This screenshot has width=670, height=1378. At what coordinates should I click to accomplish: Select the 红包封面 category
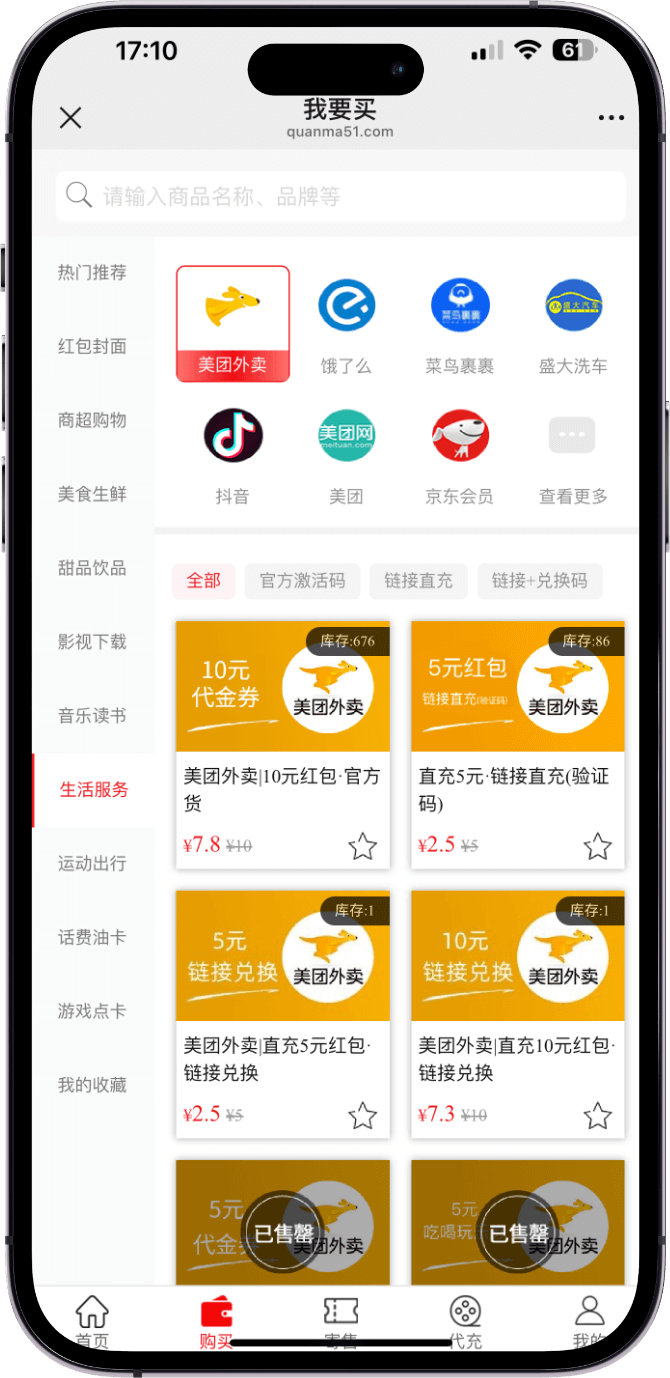(92, 346)
